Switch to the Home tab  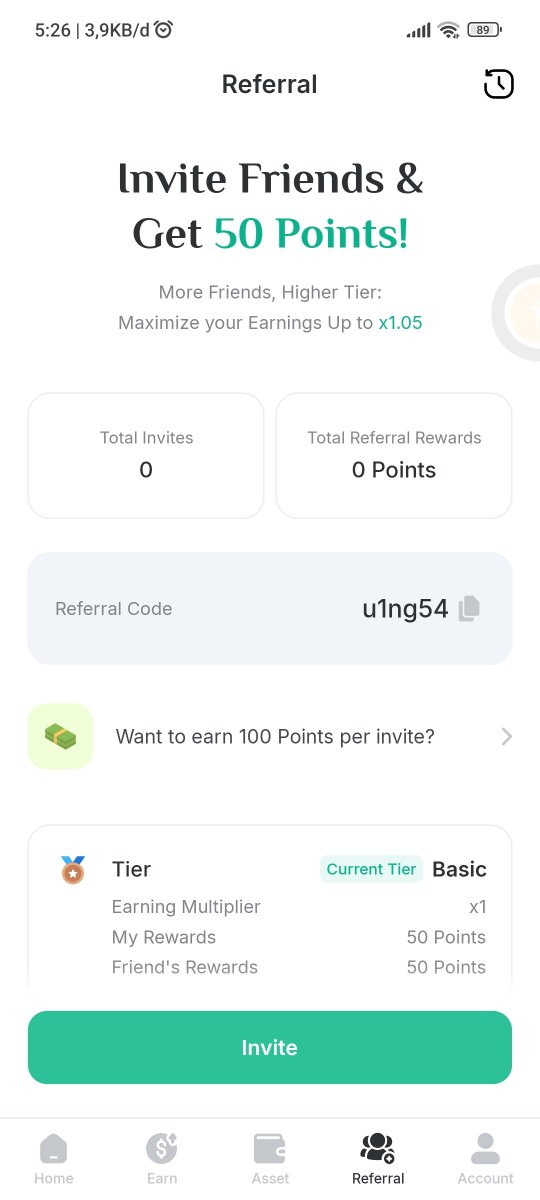54,1158
